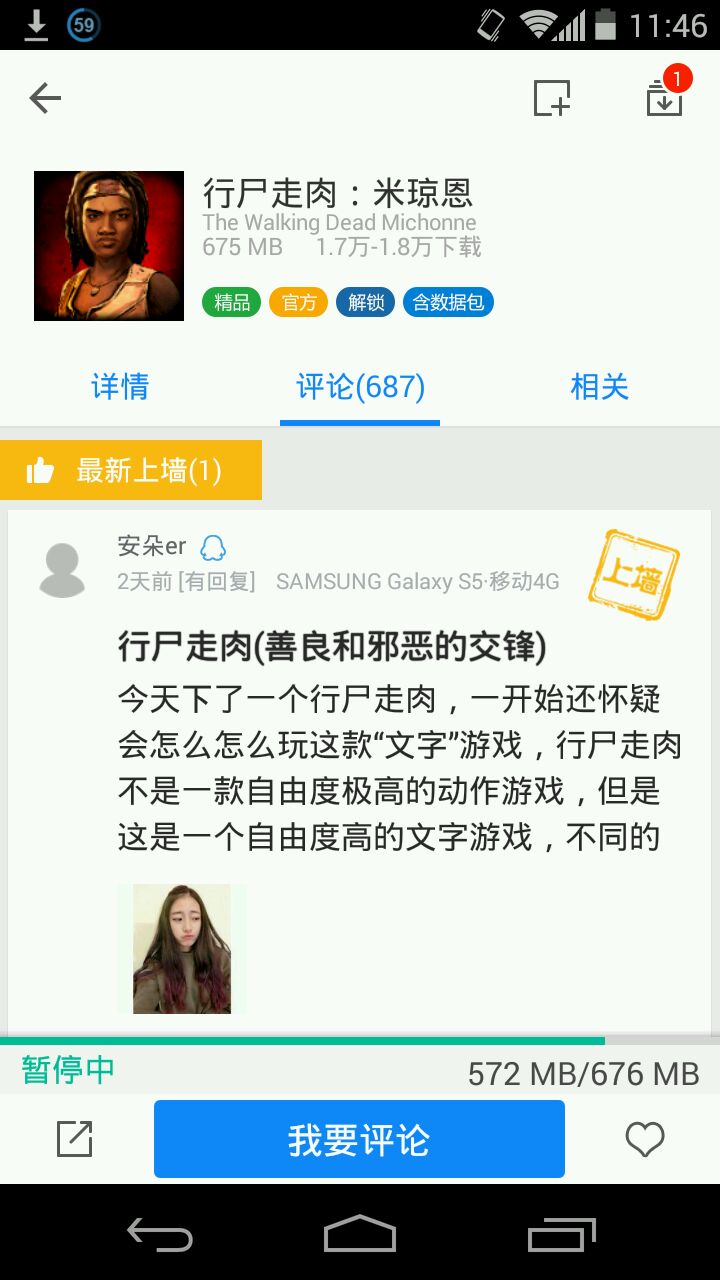This screenshot has width=720, height=1280.
Task: Tap the system home button
Action: [x=360, y=1233]
